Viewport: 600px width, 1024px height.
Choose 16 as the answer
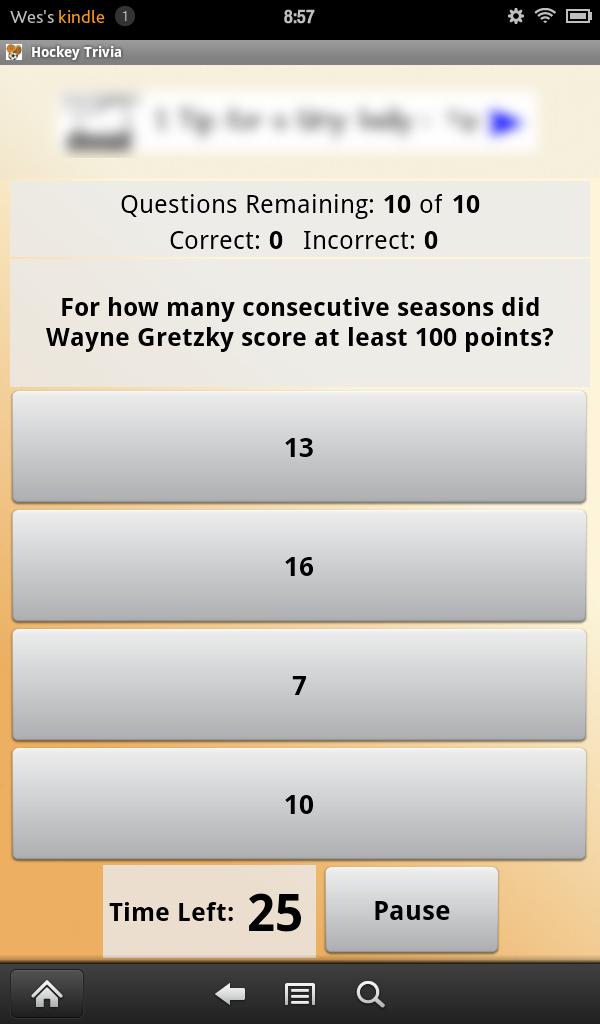[299, 566]
